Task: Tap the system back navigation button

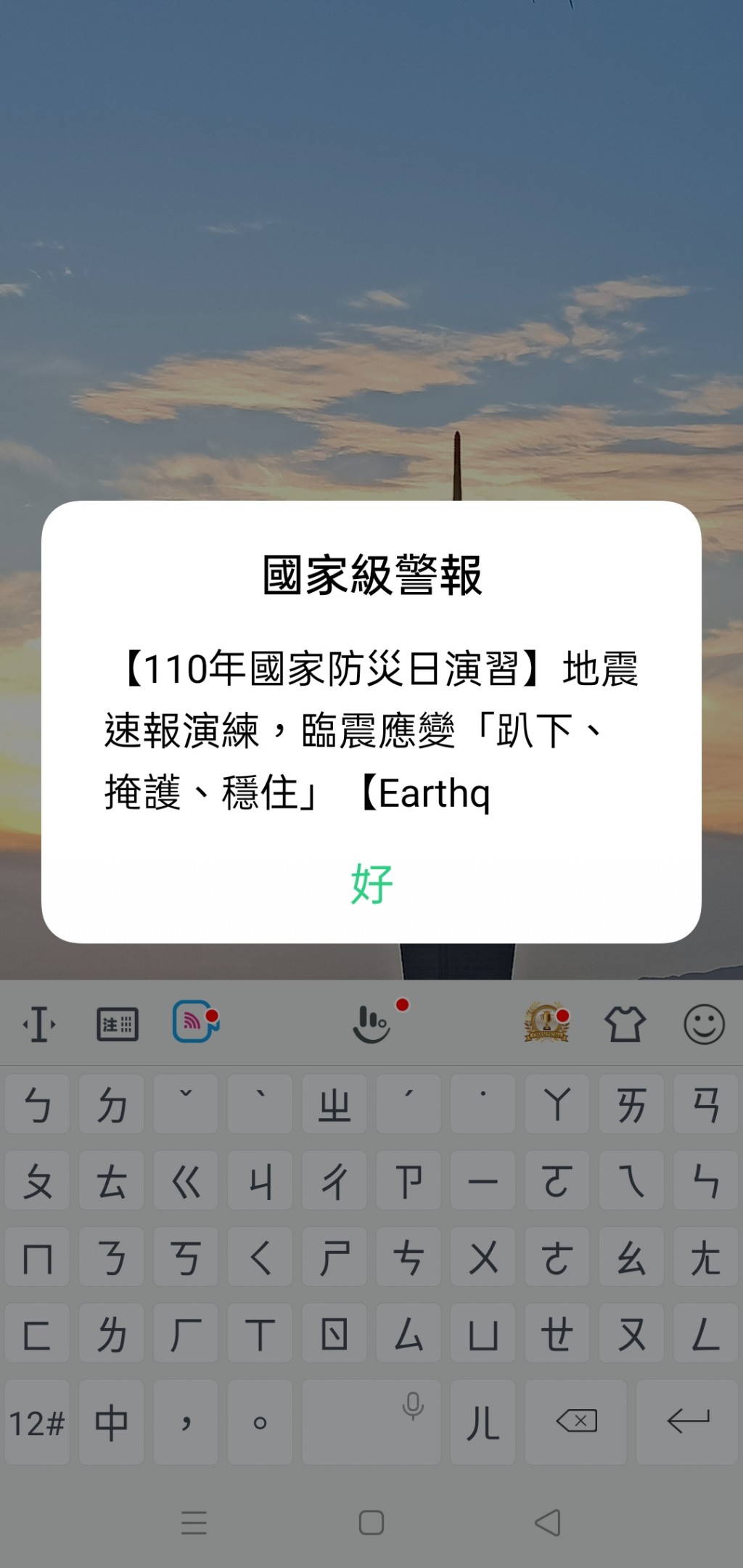Action: point(548,1522)
